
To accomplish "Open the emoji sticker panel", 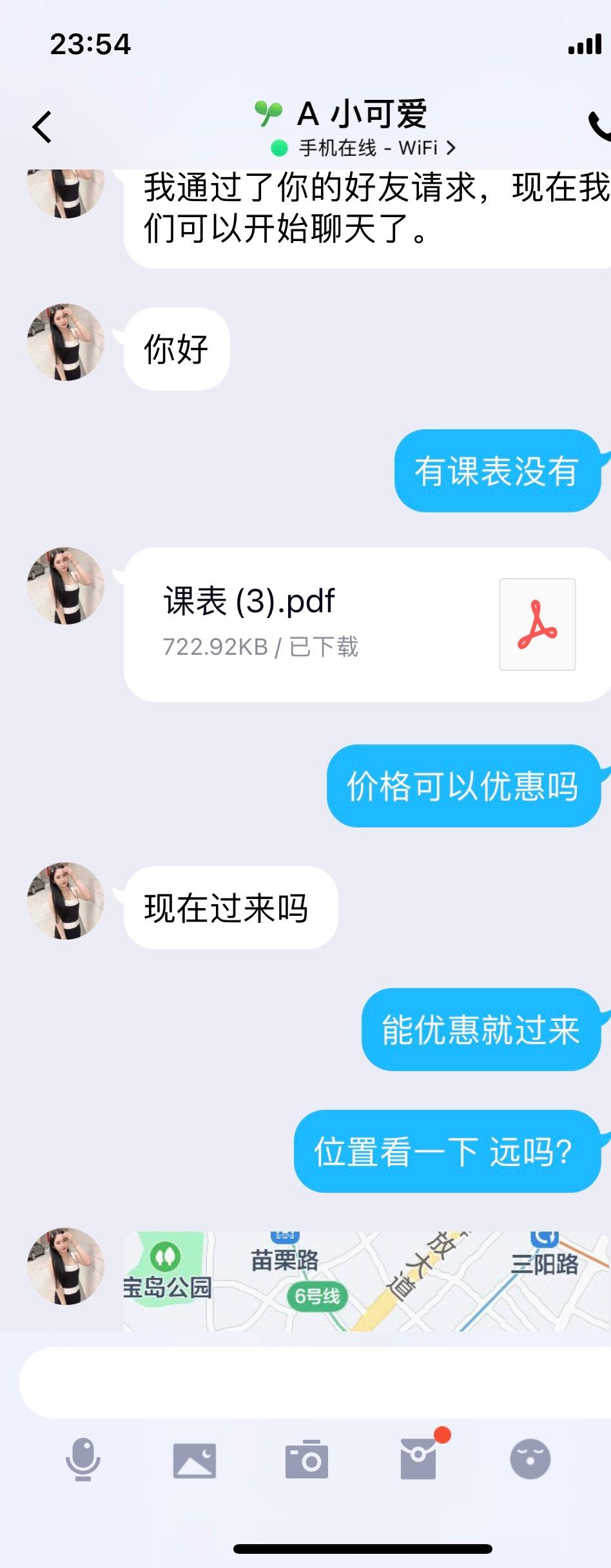I will 530,1460.
